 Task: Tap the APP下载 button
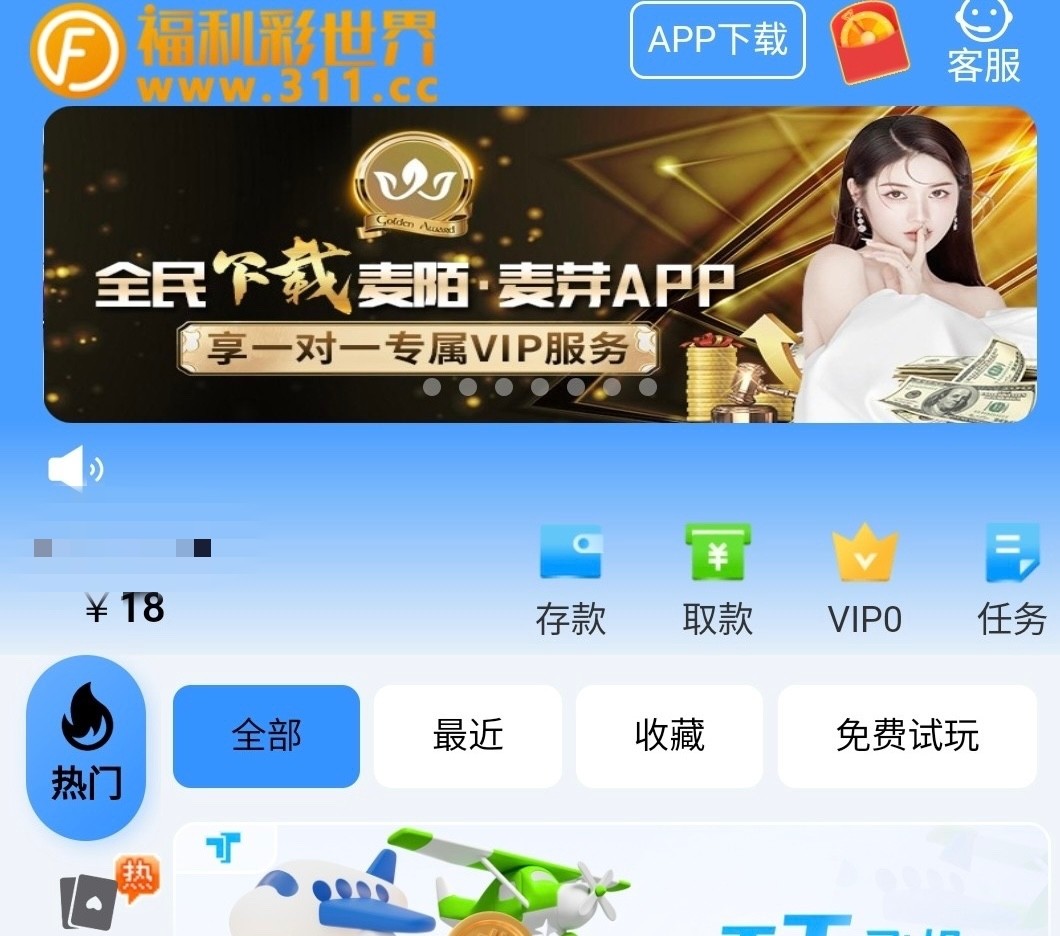pos(717,40)
